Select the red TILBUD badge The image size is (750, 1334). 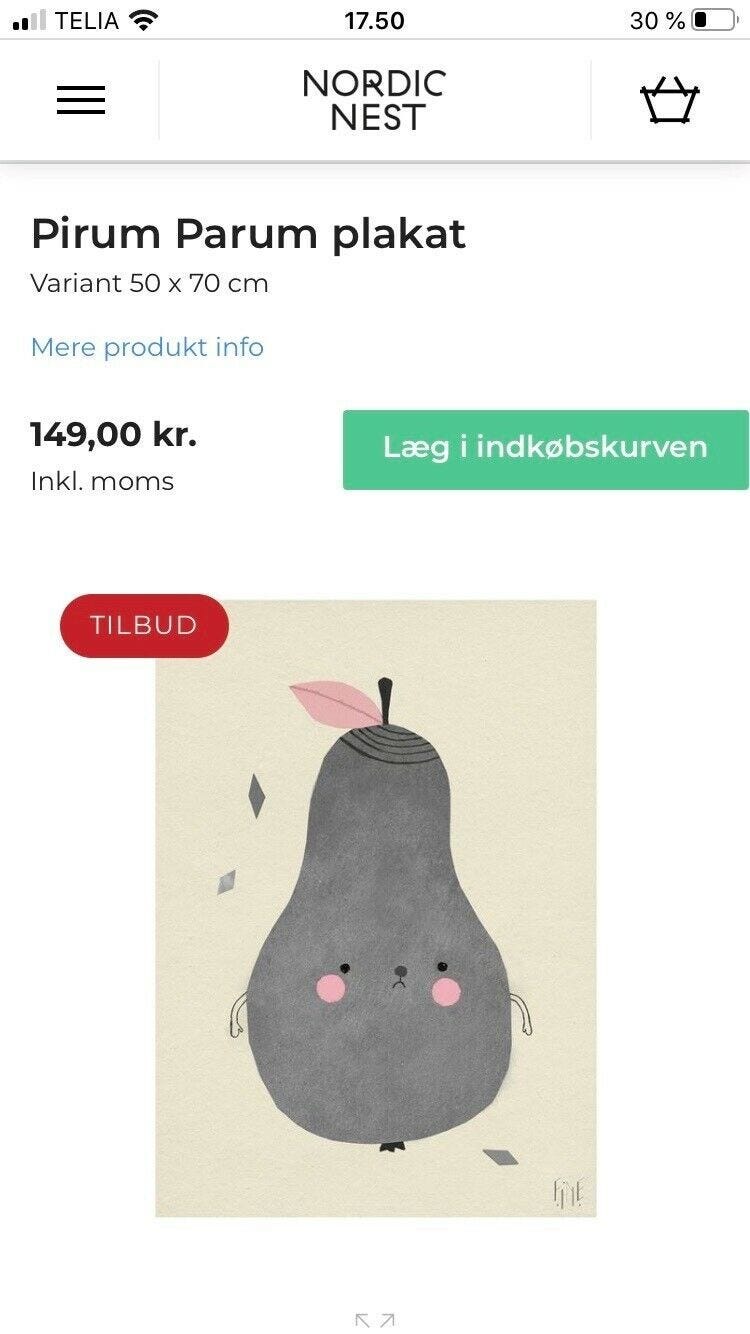pyautogui.click(x=144, y=625)
